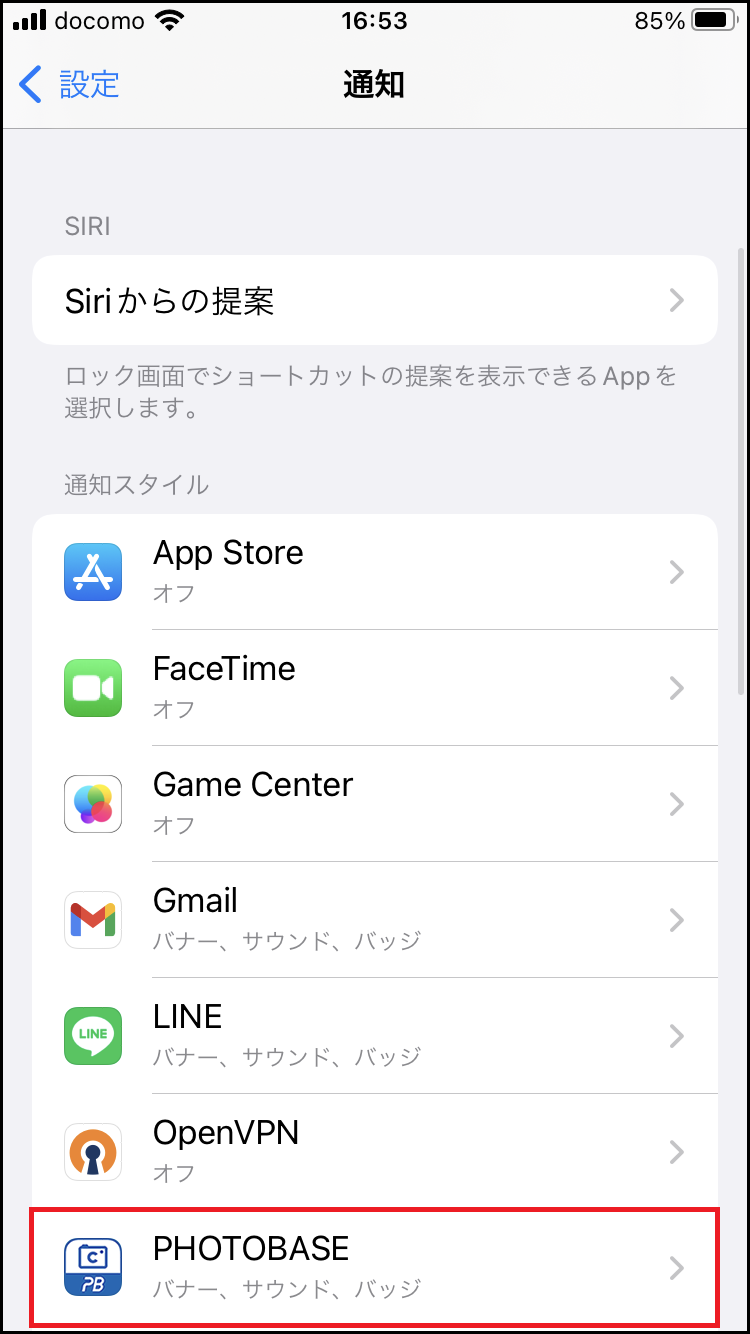This screenshot has width=750, height=1334.
Task: Open LINE notification settings
Action: coord(374,1036)
